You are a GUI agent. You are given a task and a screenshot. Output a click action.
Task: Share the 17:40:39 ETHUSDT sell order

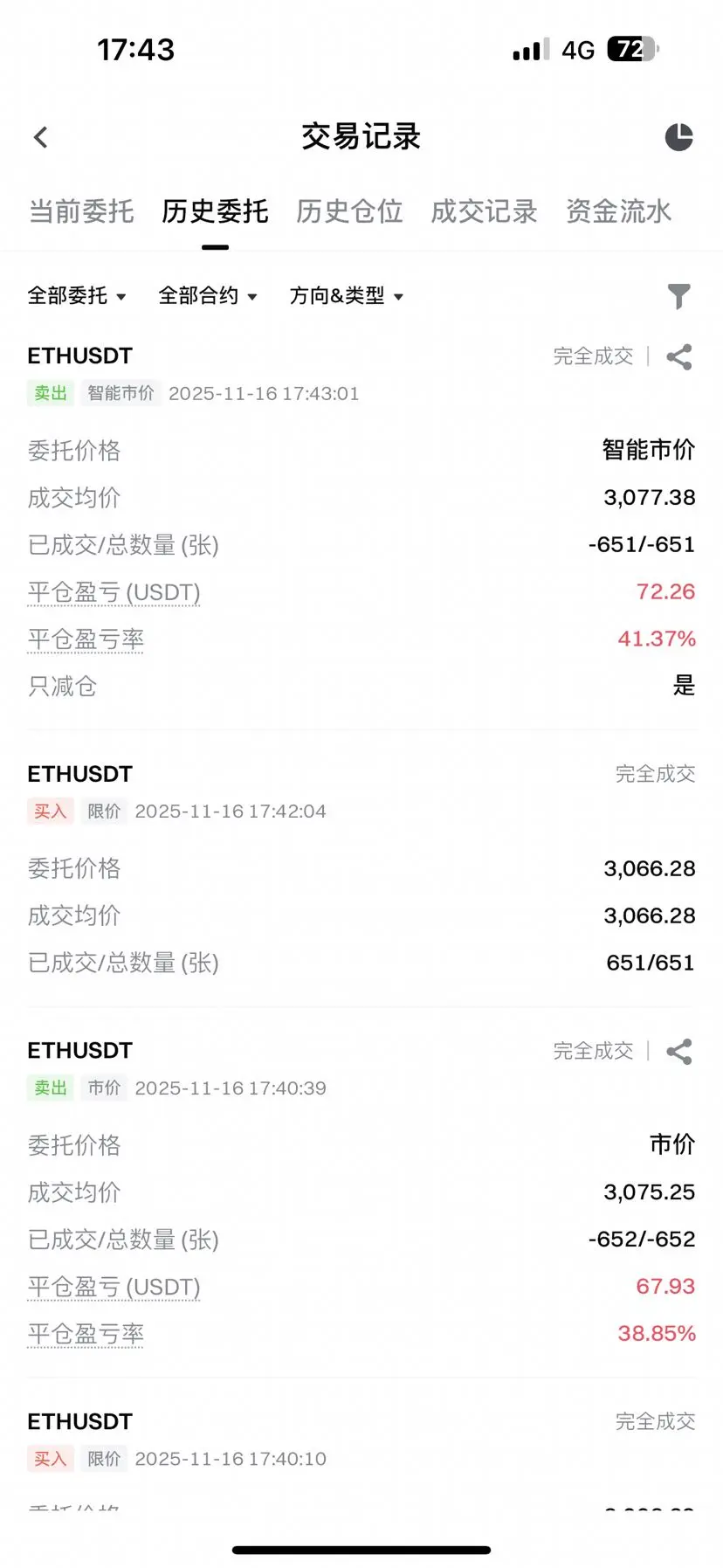click(679, 1051)
